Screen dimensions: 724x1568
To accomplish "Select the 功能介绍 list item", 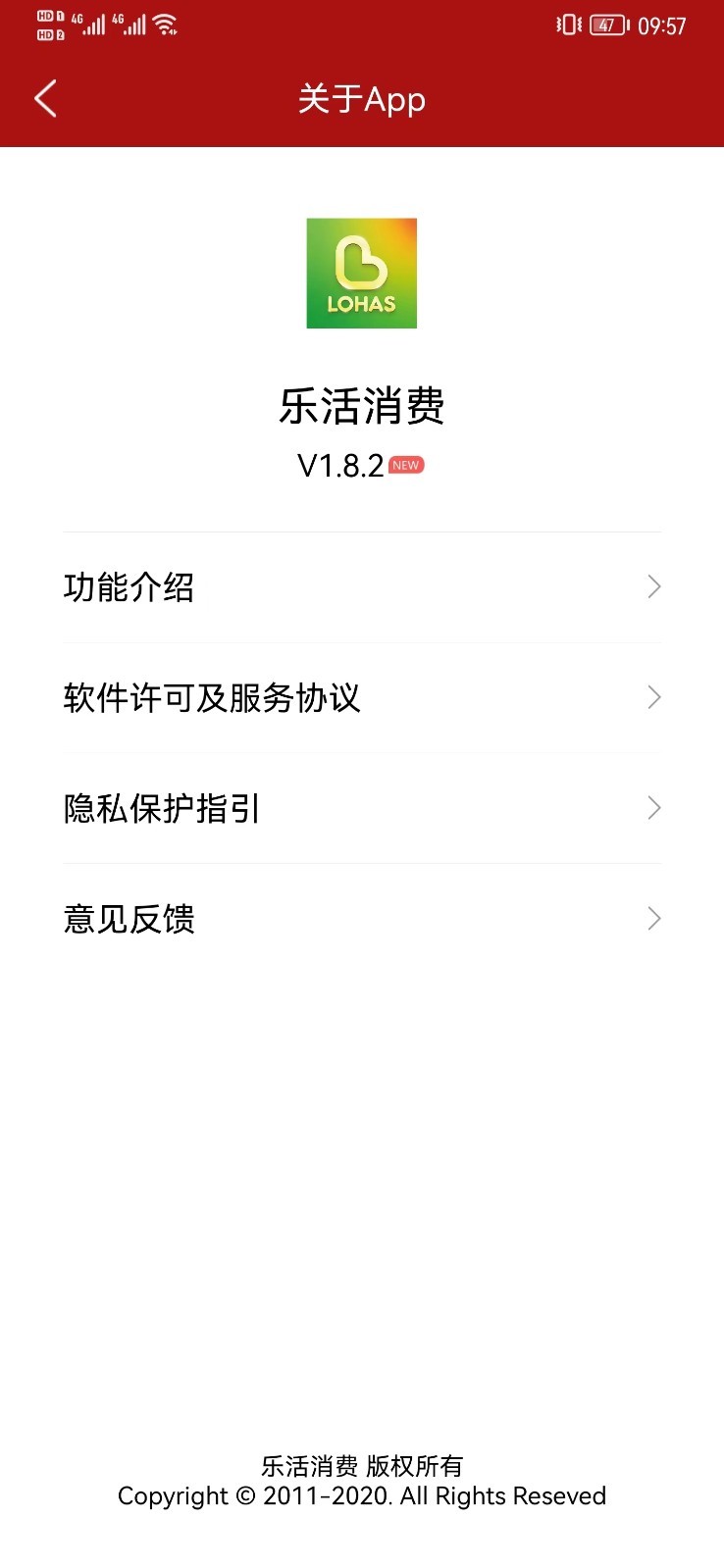I will pos(130,586).
